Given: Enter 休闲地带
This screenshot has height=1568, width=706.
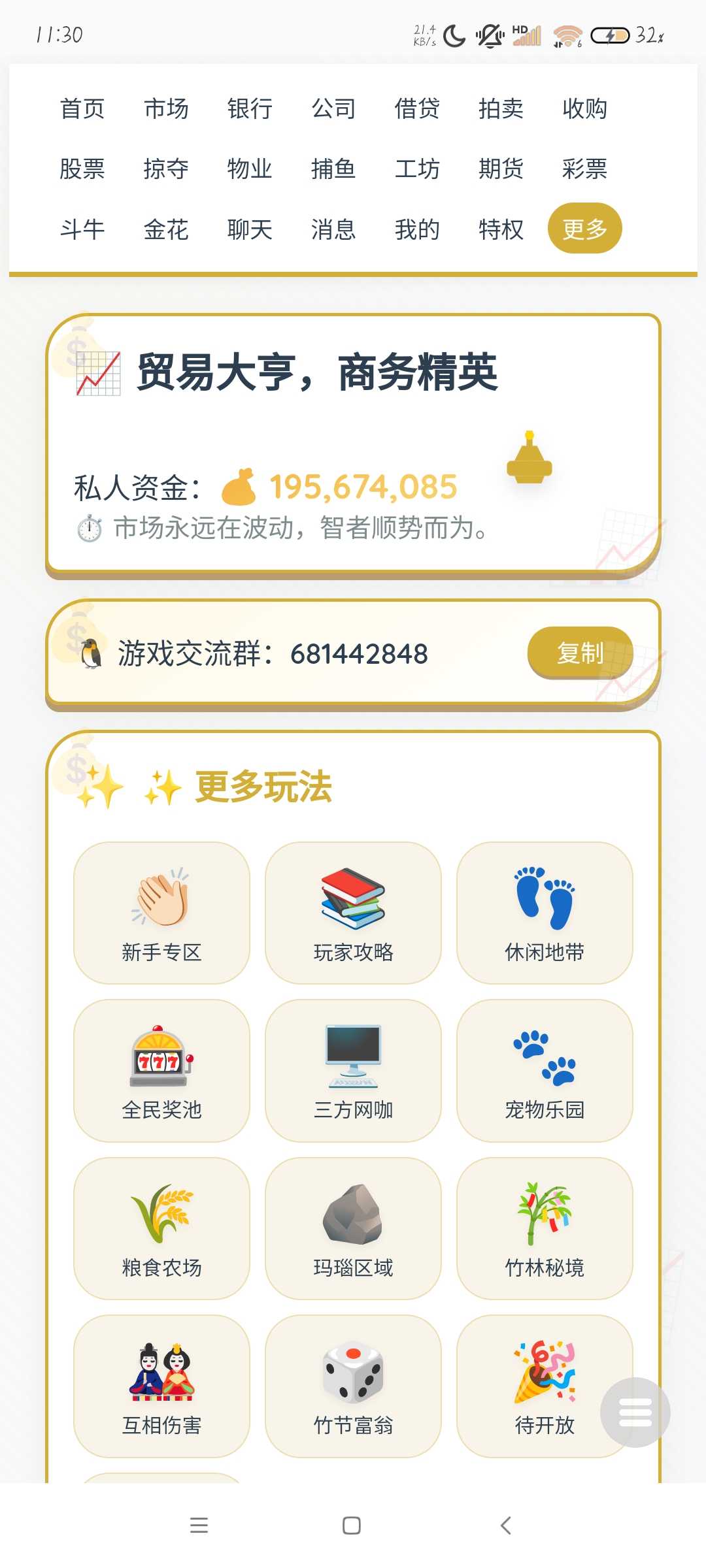Looking at the screenshot, I should [x=545, y=913].
